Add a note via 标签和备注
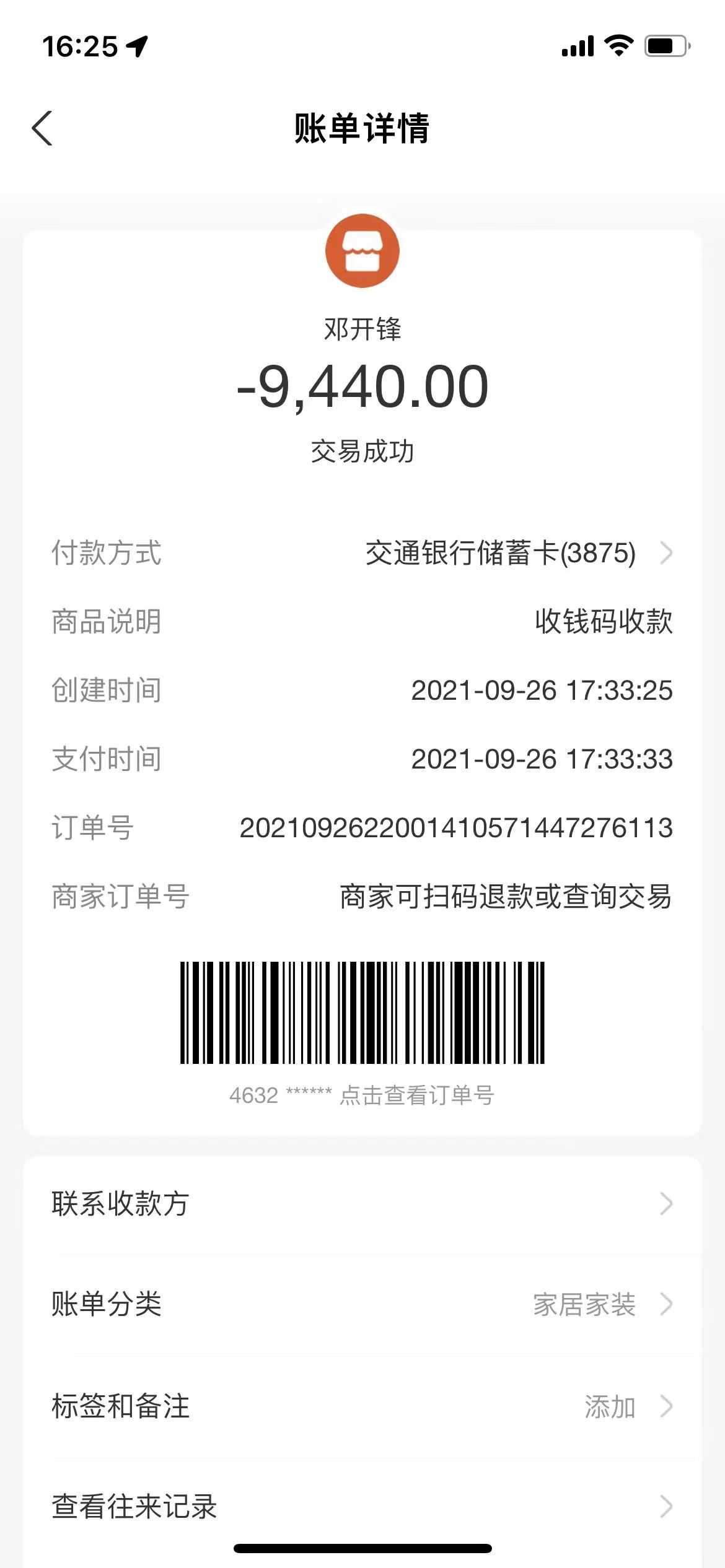Viewport: 725px width, 1568px height. (362, 1406)
